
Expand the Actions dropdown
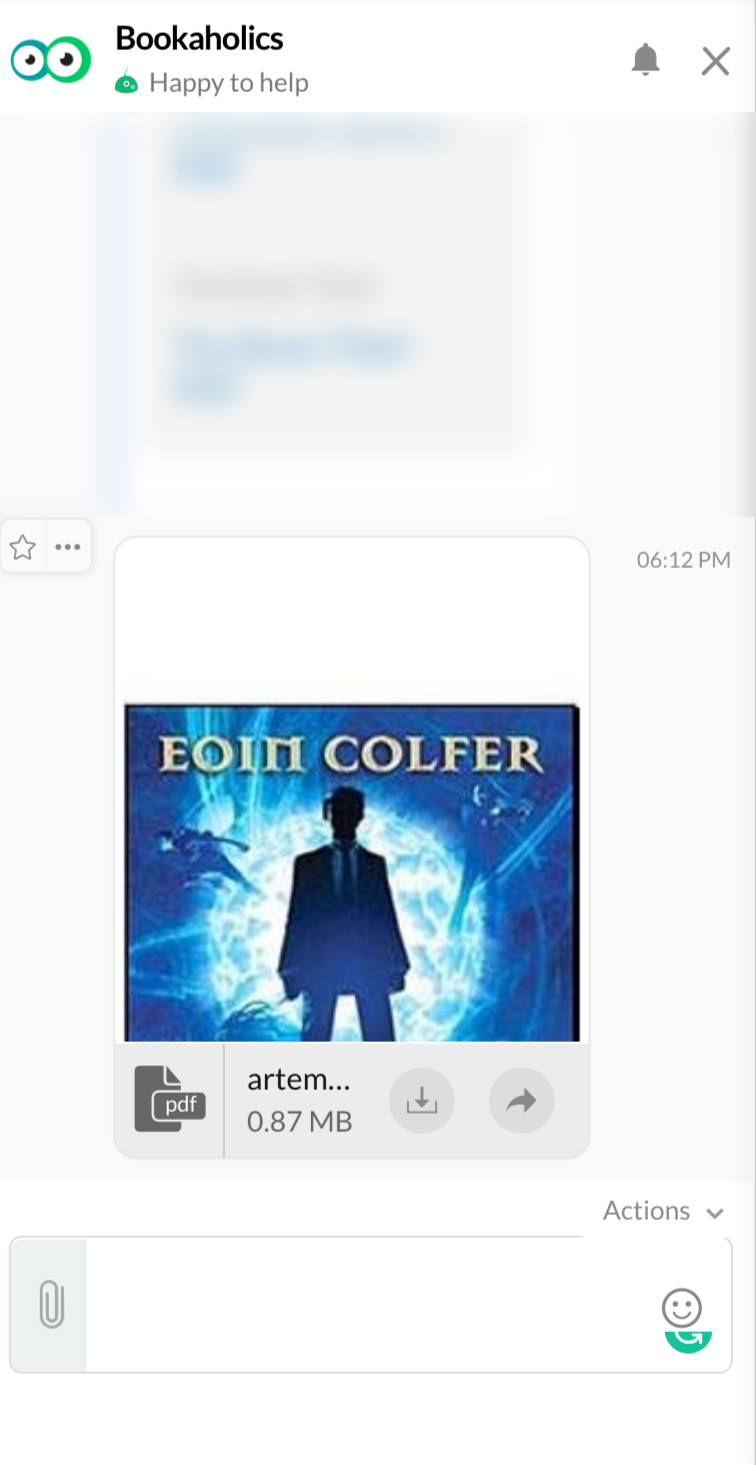click(x=662, y=1211)
